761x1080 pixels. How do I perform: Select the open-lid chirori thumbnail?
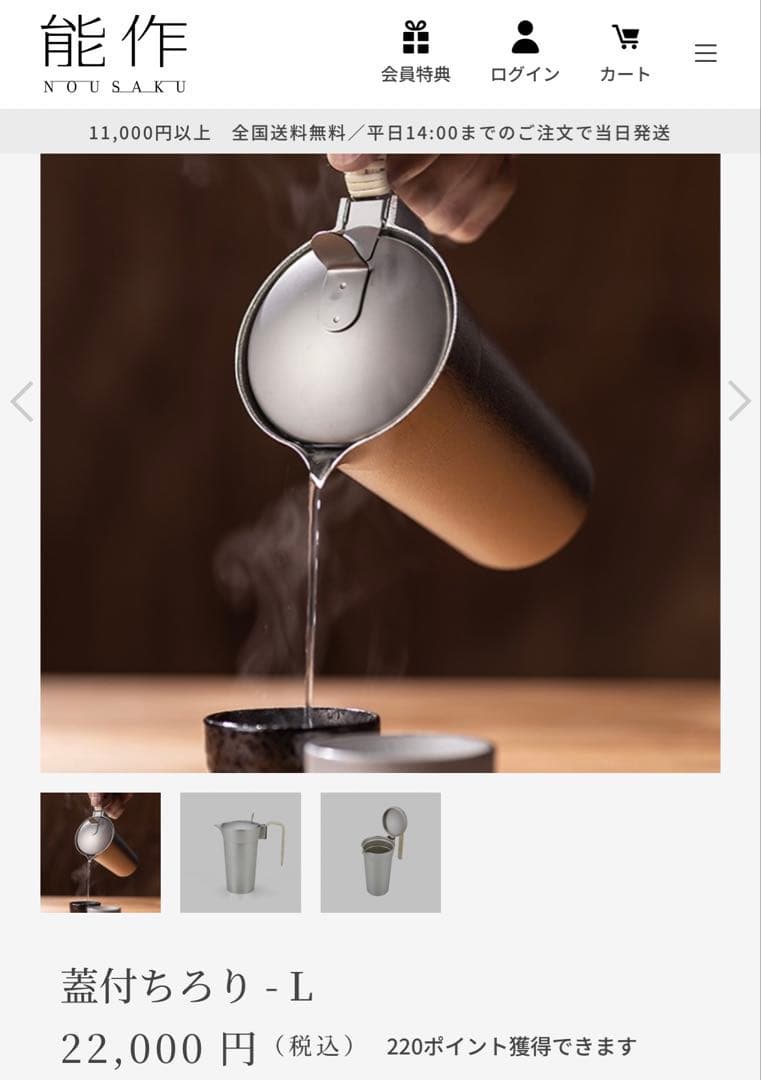tap(380, 852)
